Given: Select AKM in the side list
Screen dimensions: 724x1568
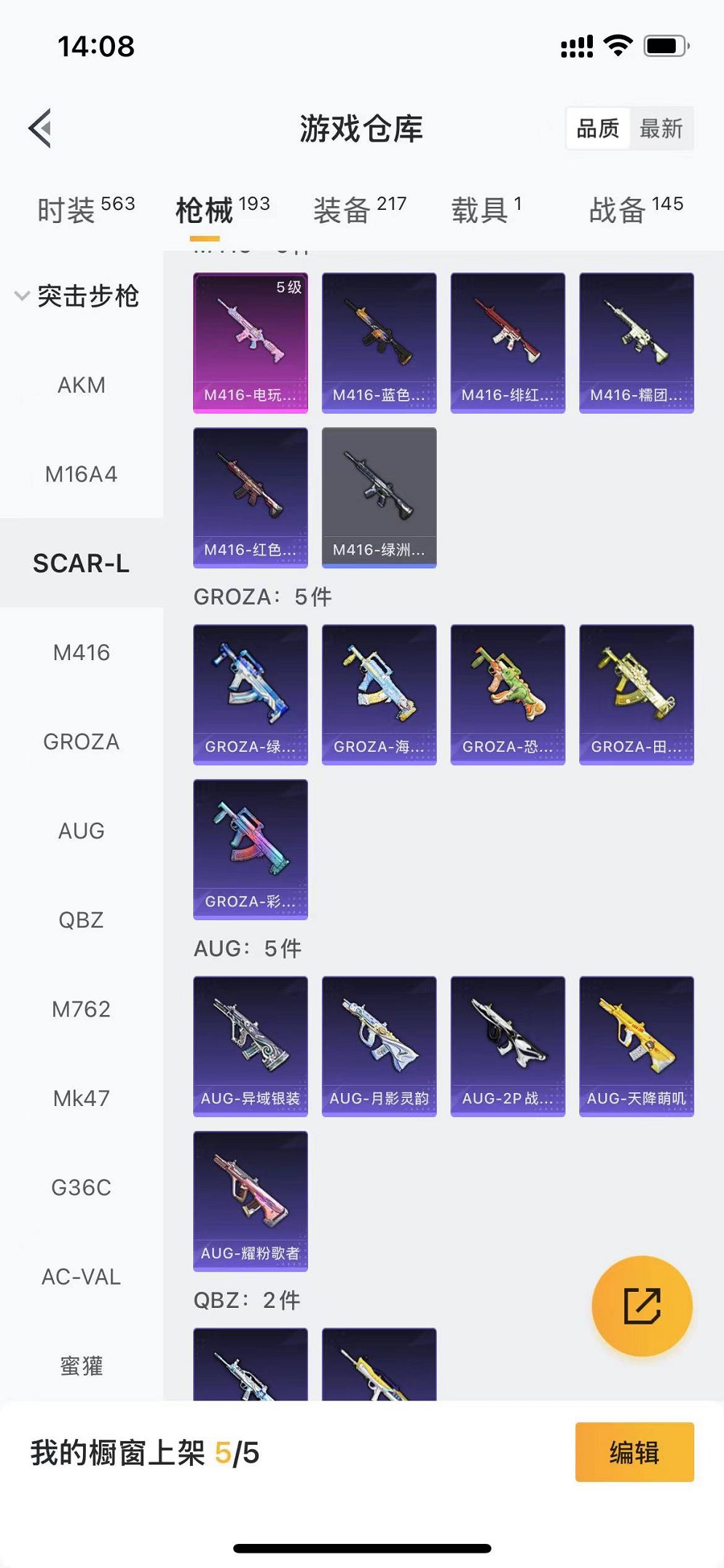Looking at the screenshot, I should pos(81,385).
